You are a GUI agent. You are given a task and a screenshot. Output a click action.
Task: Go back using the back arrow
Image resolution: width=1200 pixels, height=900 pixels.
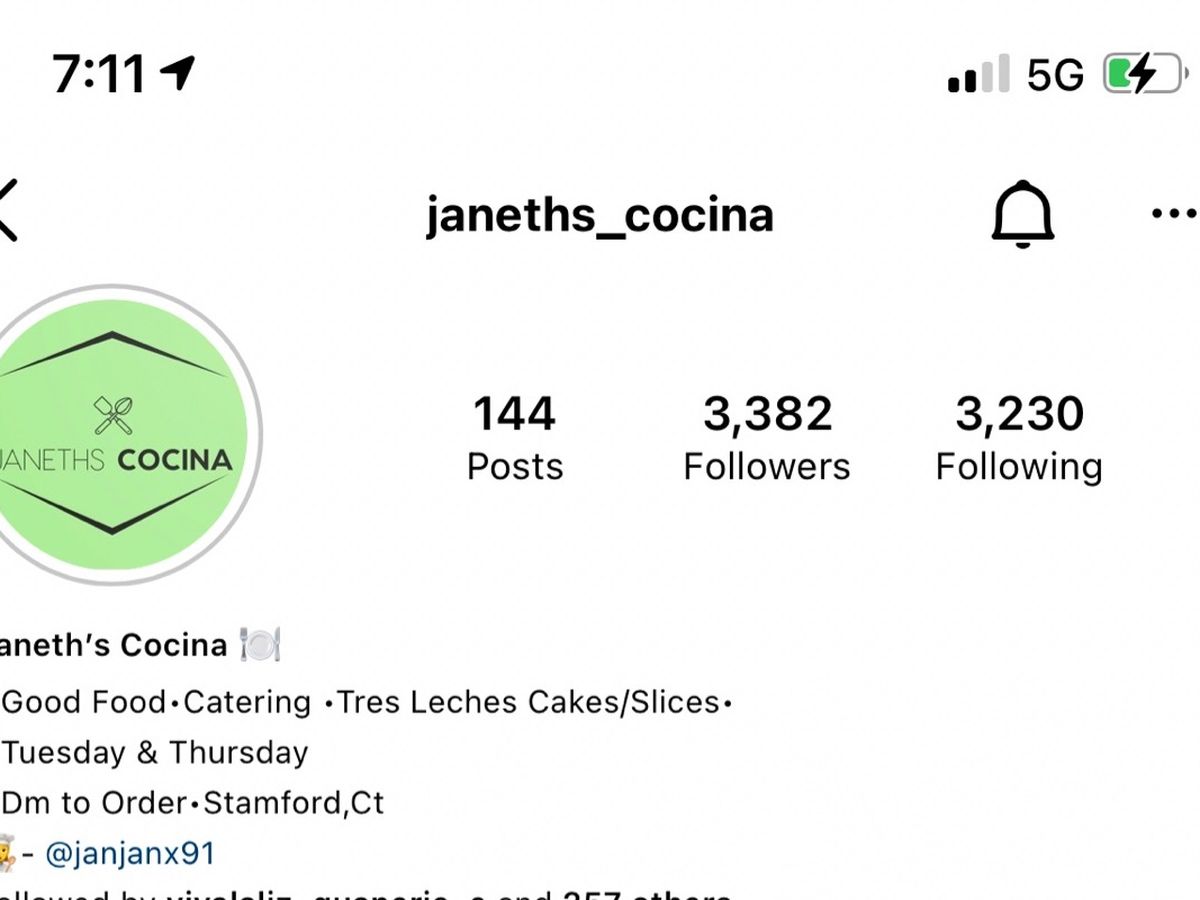8,211
